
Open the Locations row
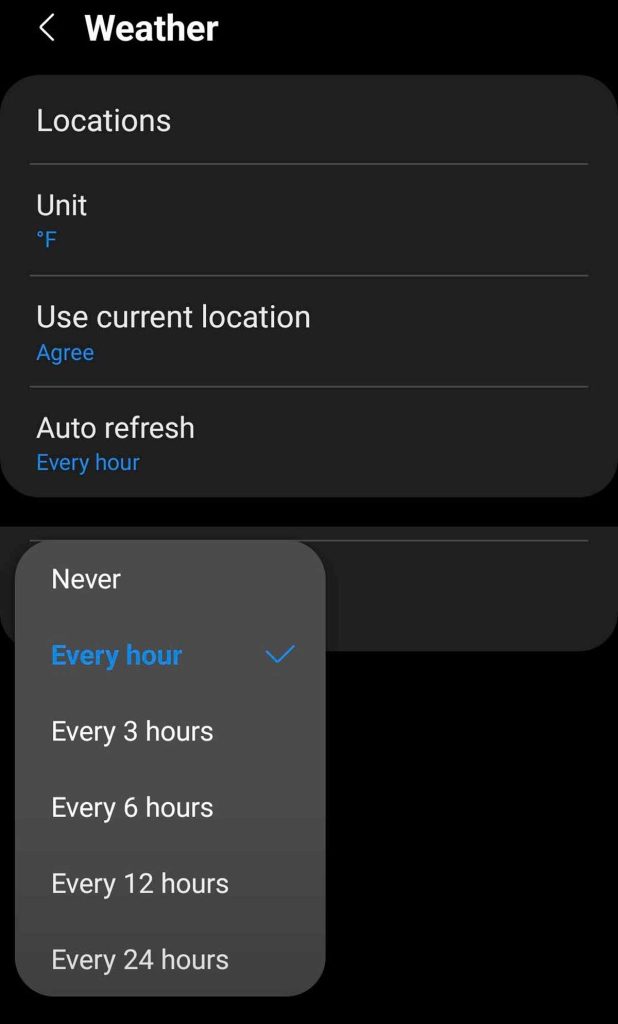pyautogui.click(x=308, y=121)
